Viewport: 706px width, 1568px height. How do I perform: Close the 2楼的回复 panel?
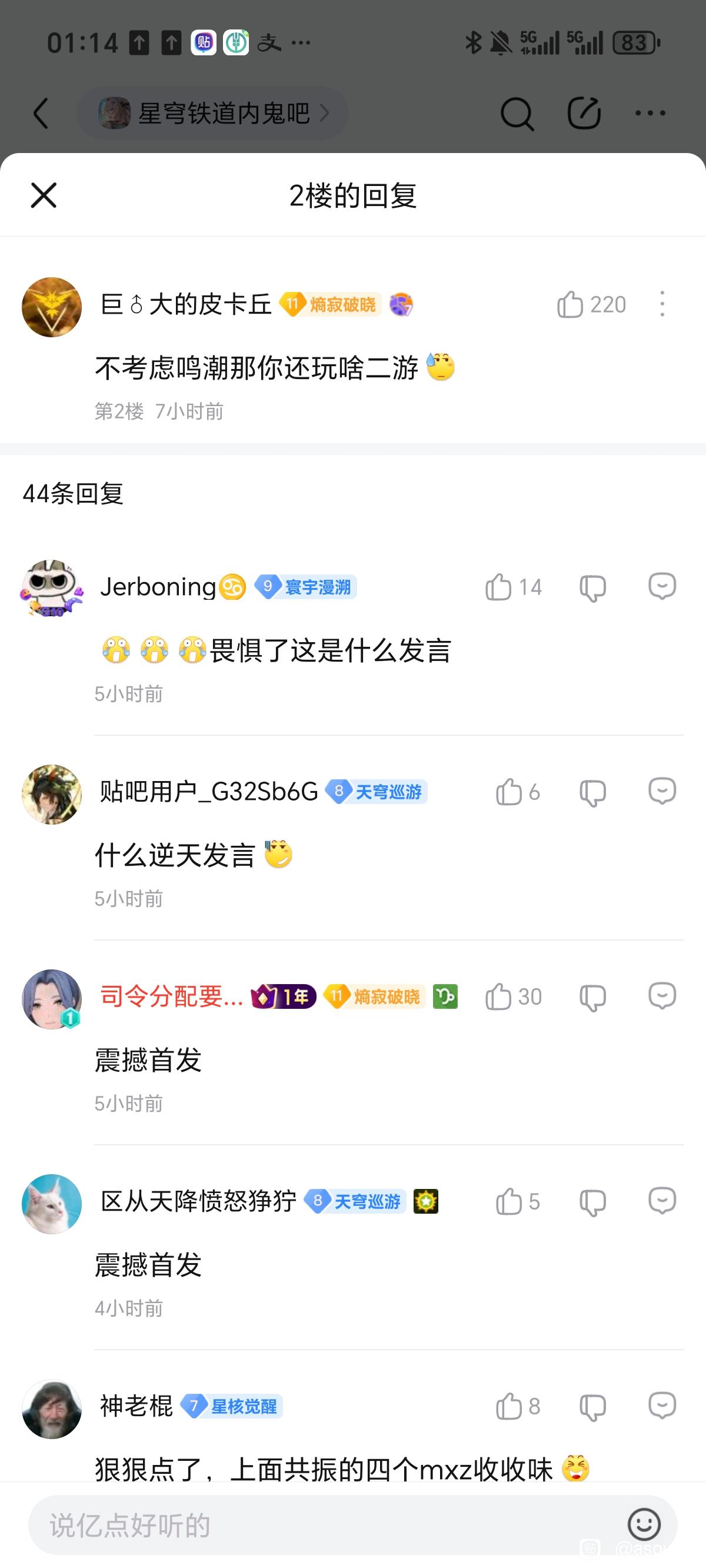43,195
